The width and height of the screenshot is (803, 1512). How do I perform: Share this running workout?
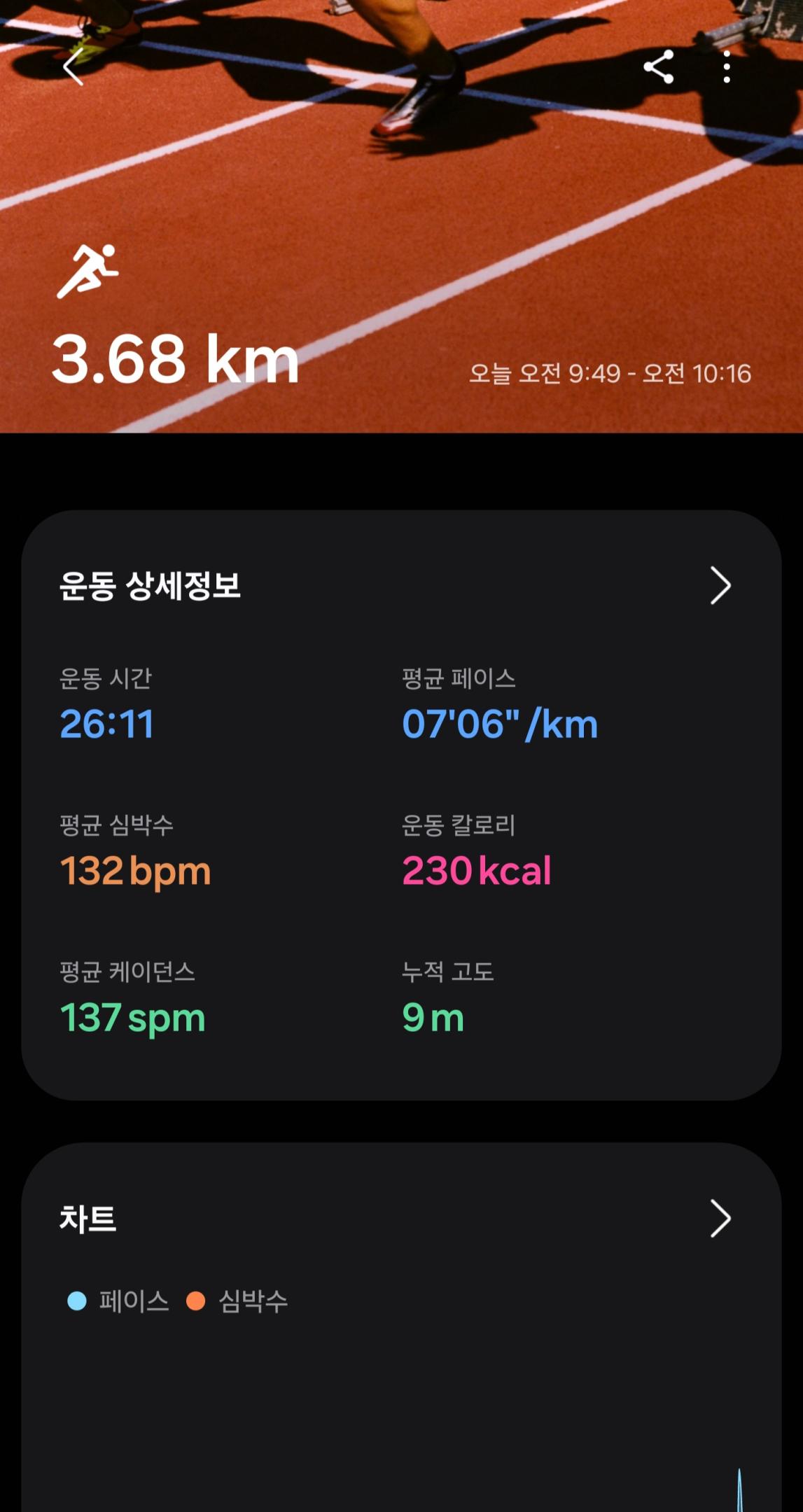(x=659, y=67)
